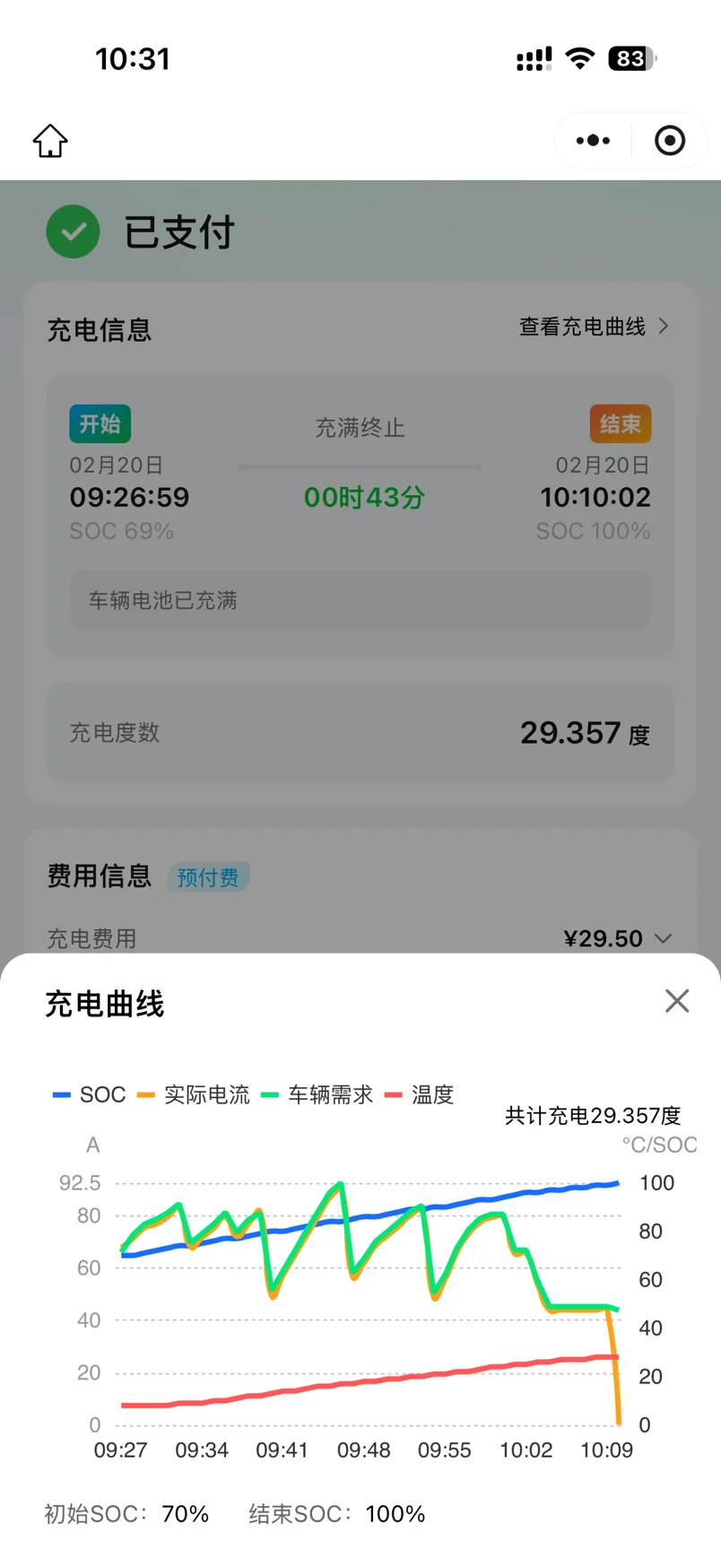
Task: Toggle the 车辆需求 legend item
Action: pos(317,1094)
